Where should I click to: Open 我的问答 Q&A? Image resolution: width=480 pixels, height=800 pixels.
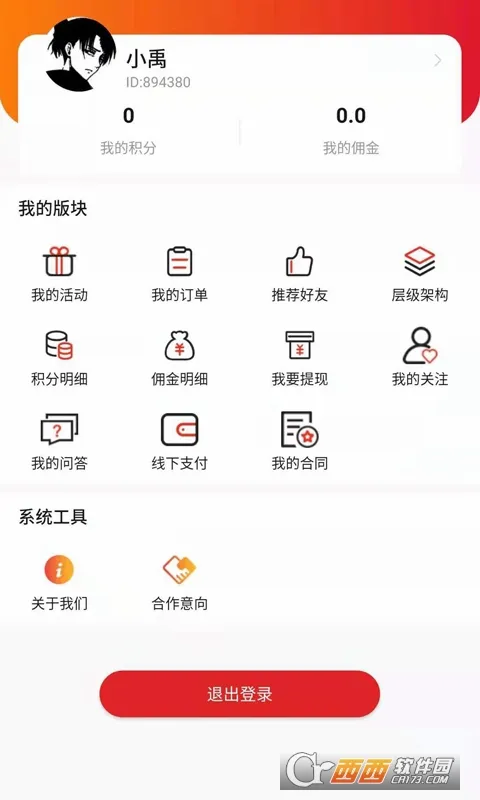coord(59,442)
